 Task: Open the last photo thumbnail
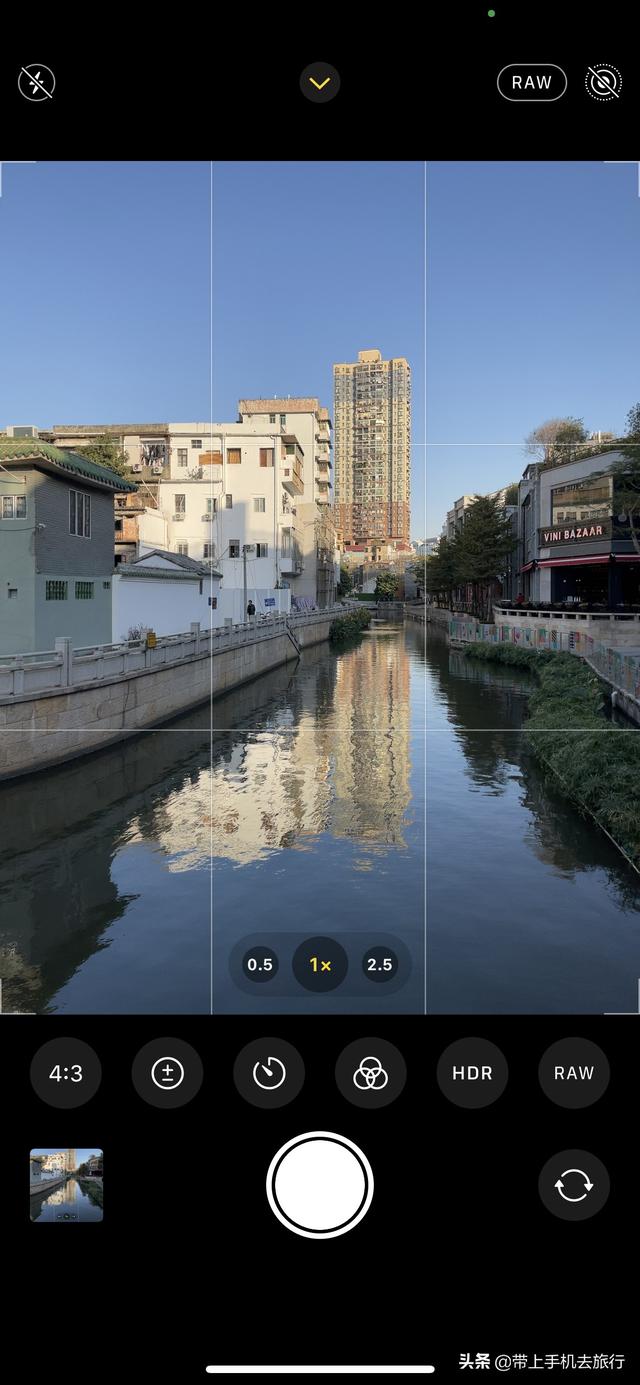click(x=66, y=1185)
